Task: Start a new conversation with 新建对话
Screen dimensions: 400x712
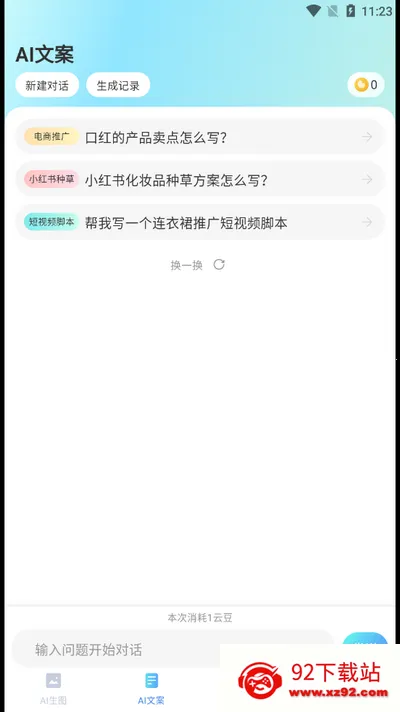Action: coord(47,85)
